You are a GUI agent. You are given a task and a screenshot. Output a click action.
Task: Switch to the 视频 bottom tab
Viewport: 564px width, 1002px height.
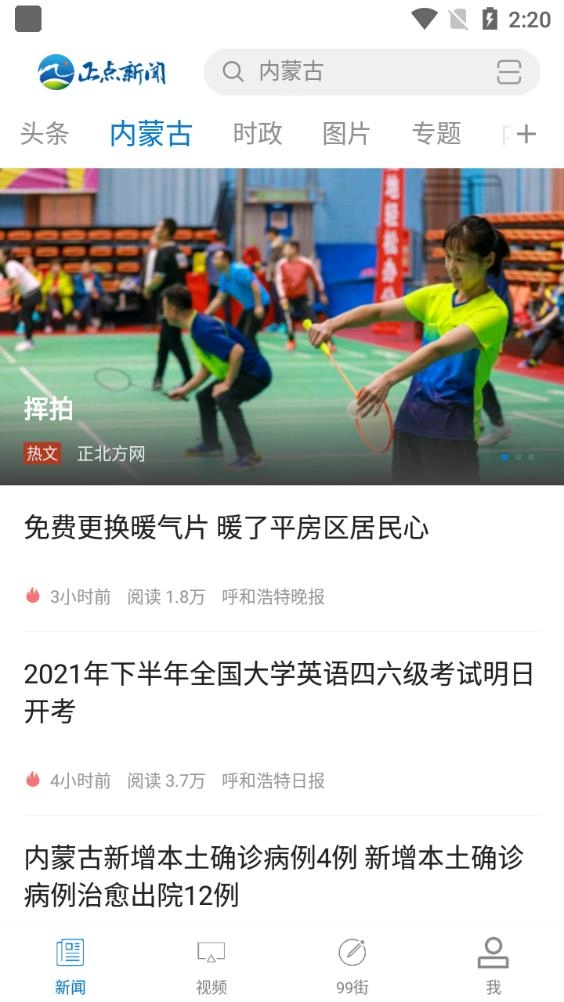click(x=211, y=967)
